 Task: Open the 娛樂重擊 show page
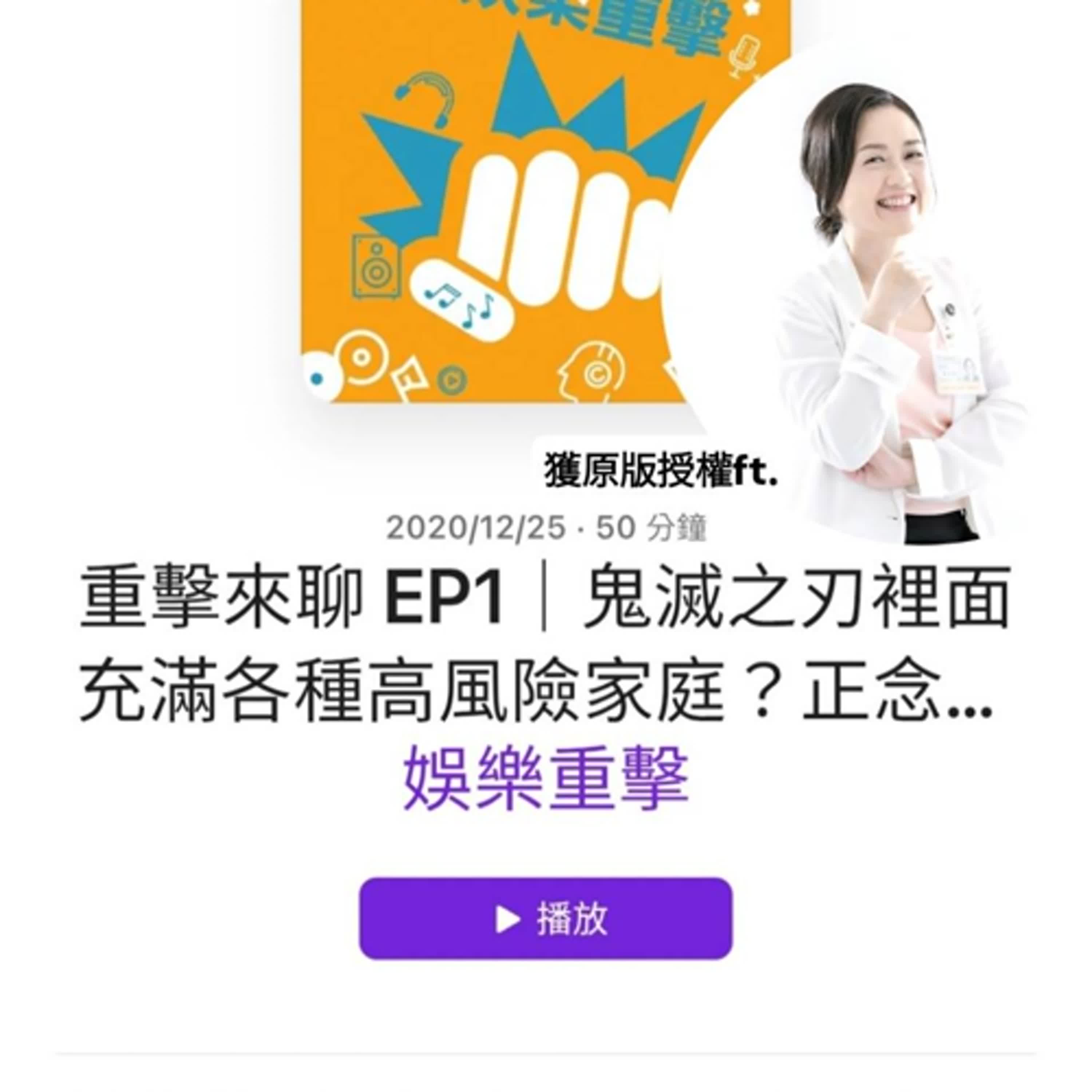(x=545, y=778)
